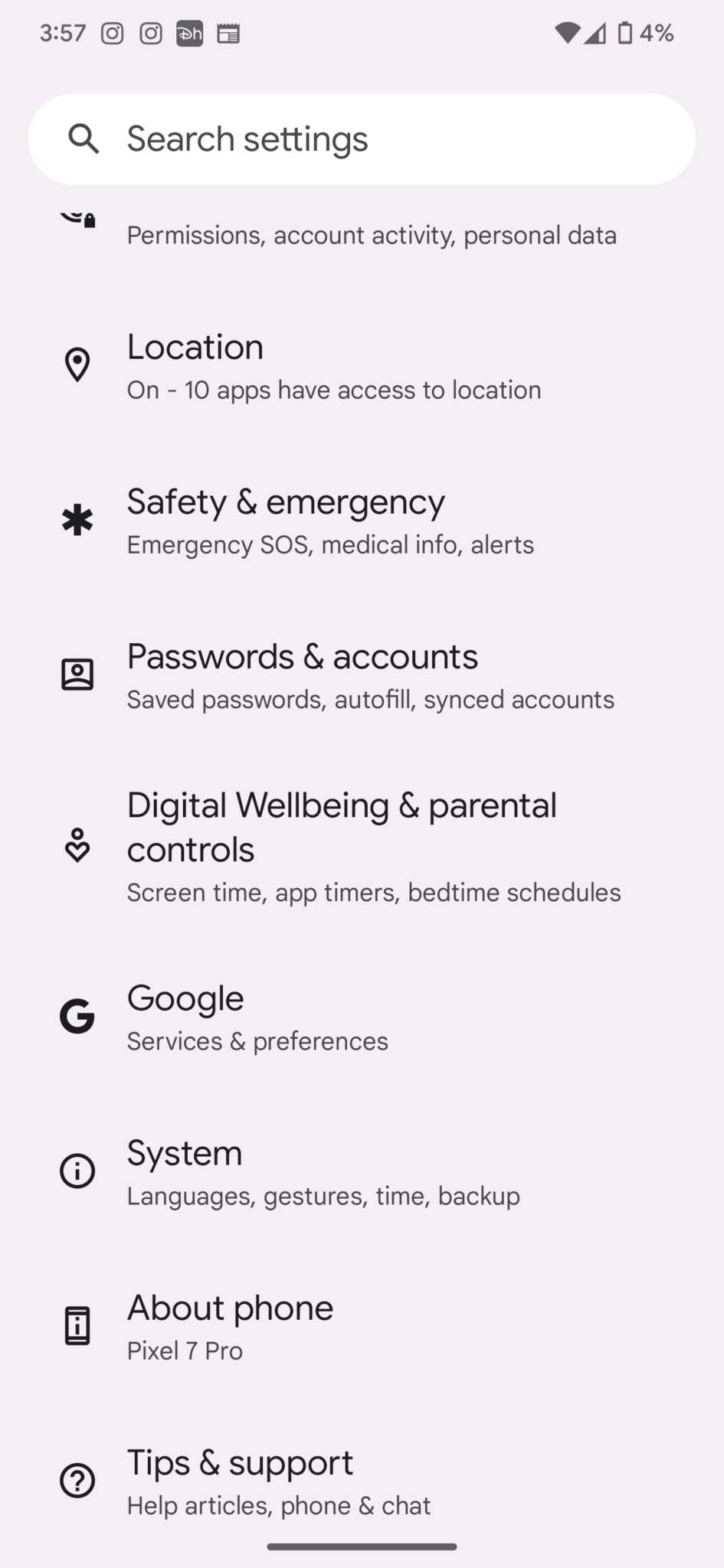This screenshot has height=1568, width=724.
Task: Open Safety & emergency
Action: point(362,521)
